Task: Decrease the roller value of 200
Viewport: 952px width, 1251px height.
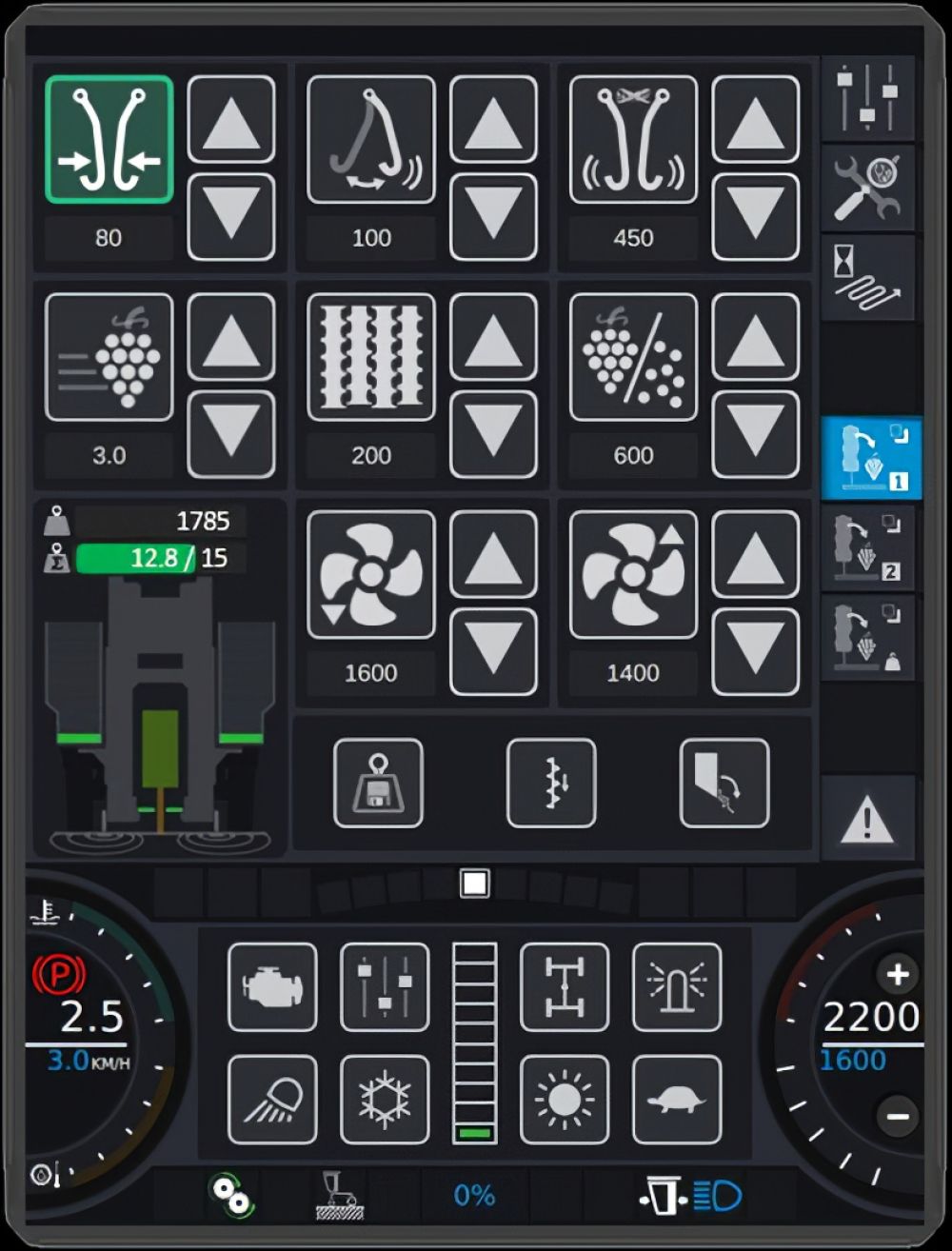Action: (493, 434)
